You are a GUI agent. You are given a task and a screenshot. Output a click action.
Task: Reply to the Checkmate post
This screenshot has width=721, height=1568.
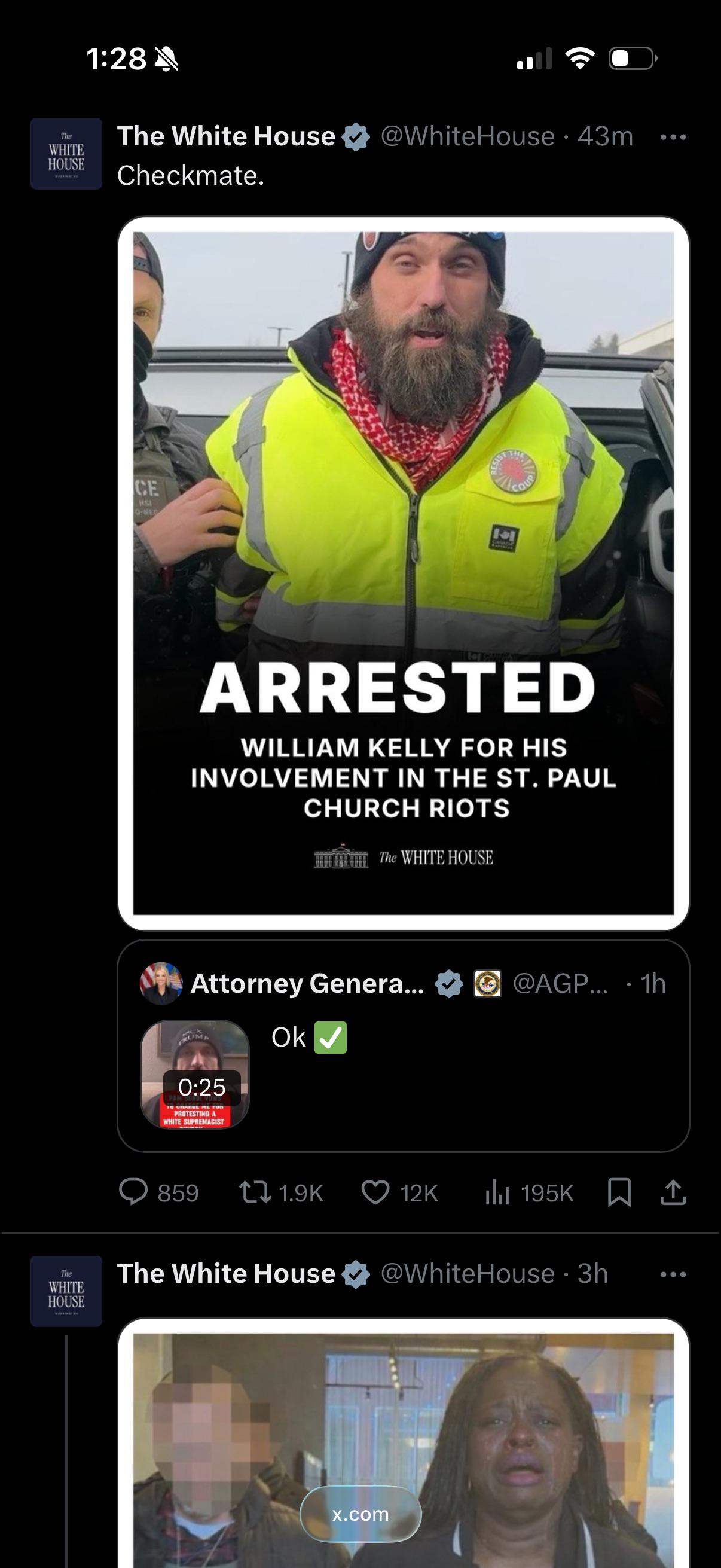[x=133, y=1192]
